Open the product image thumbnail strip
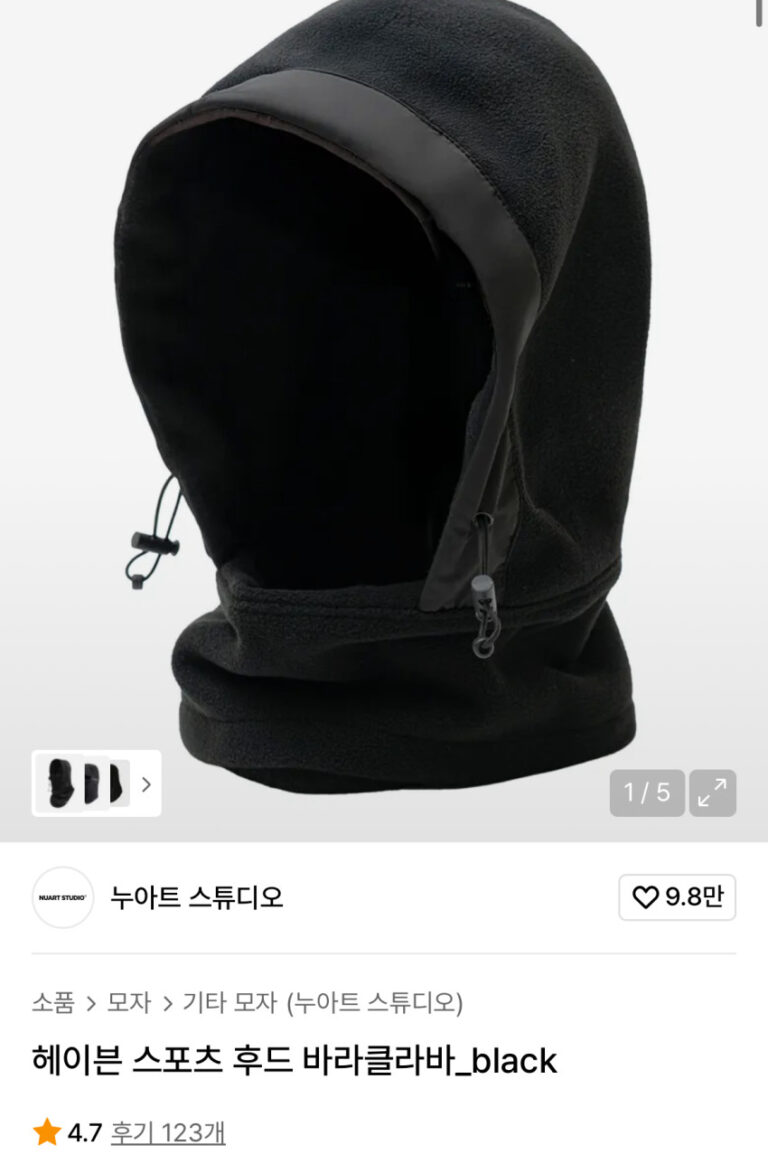Image resolution: width=768 pixels, height=1154 pixels. (x=96, y=784)
